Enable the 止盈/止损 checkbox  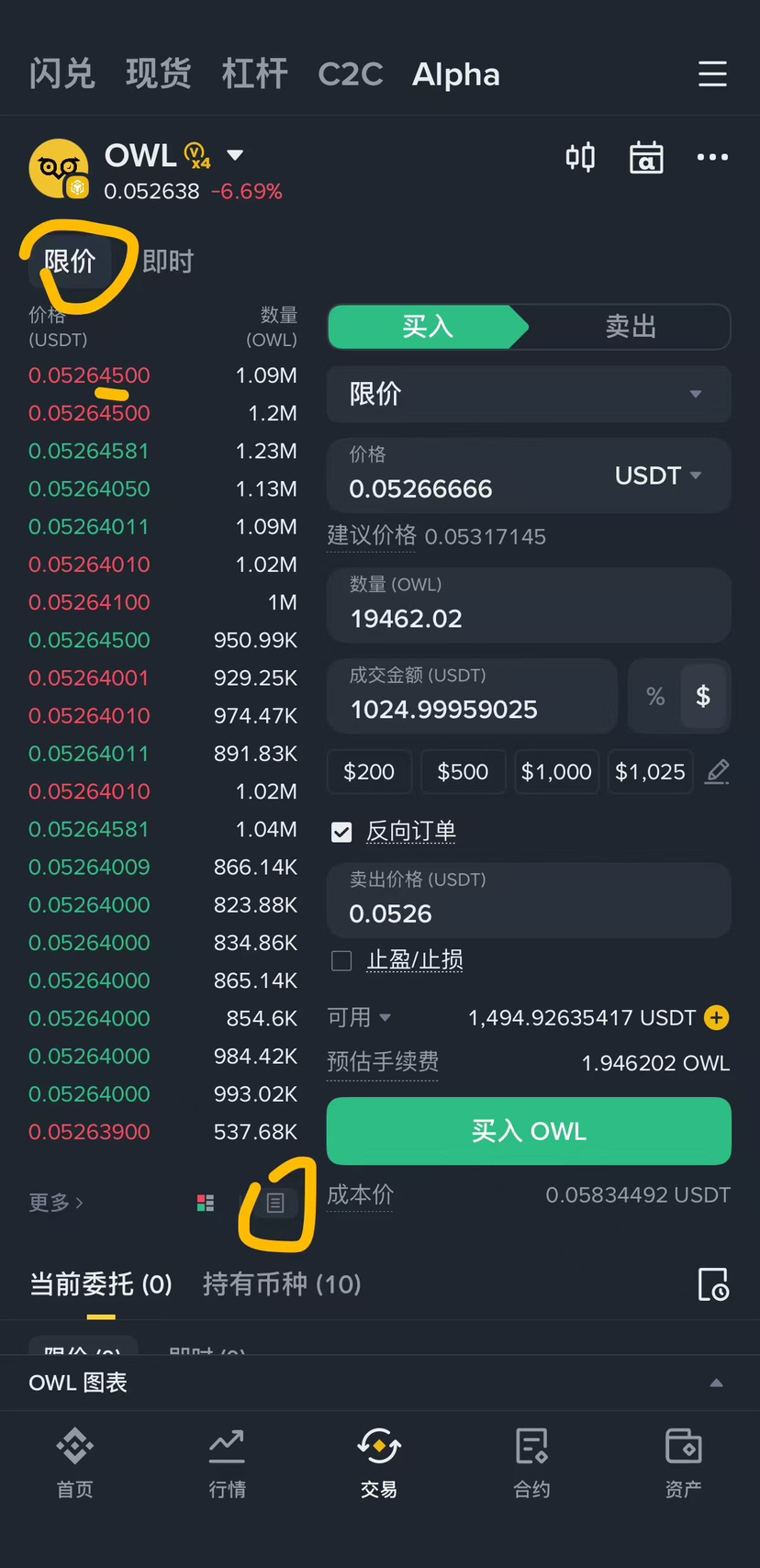[x=341, y=960]
